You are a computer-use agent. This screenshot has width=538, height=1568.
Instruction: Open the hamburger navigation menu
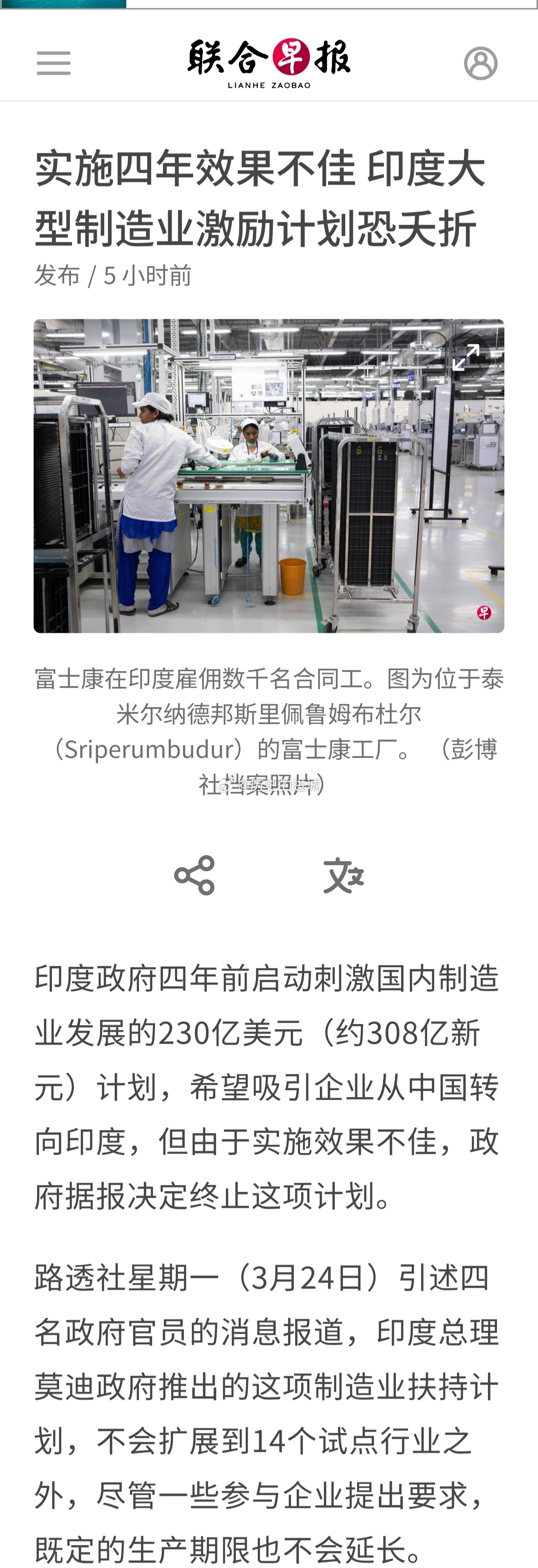pos(53,63)
